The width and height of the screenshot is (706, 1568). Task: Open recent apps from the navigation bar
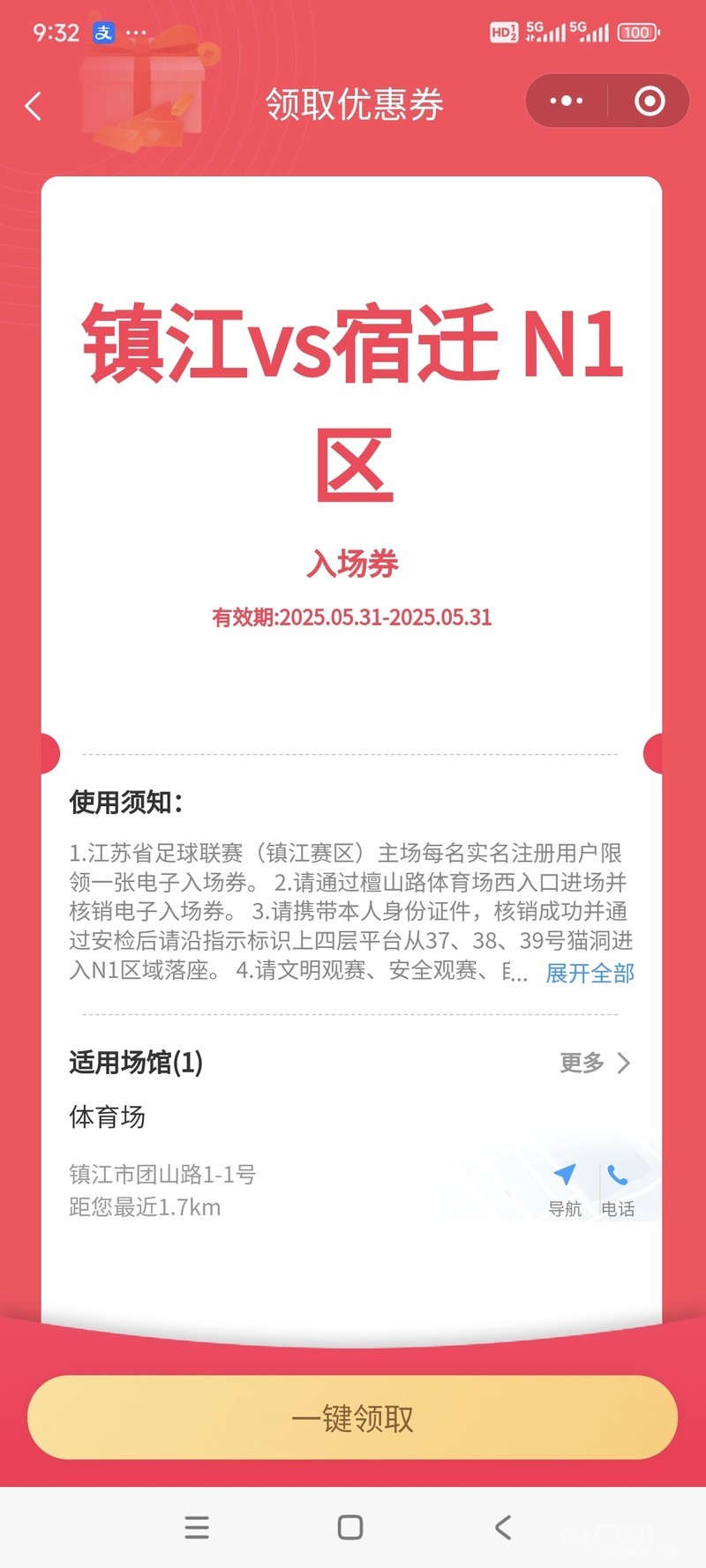pyautogui.click(x=197, y=1527)
